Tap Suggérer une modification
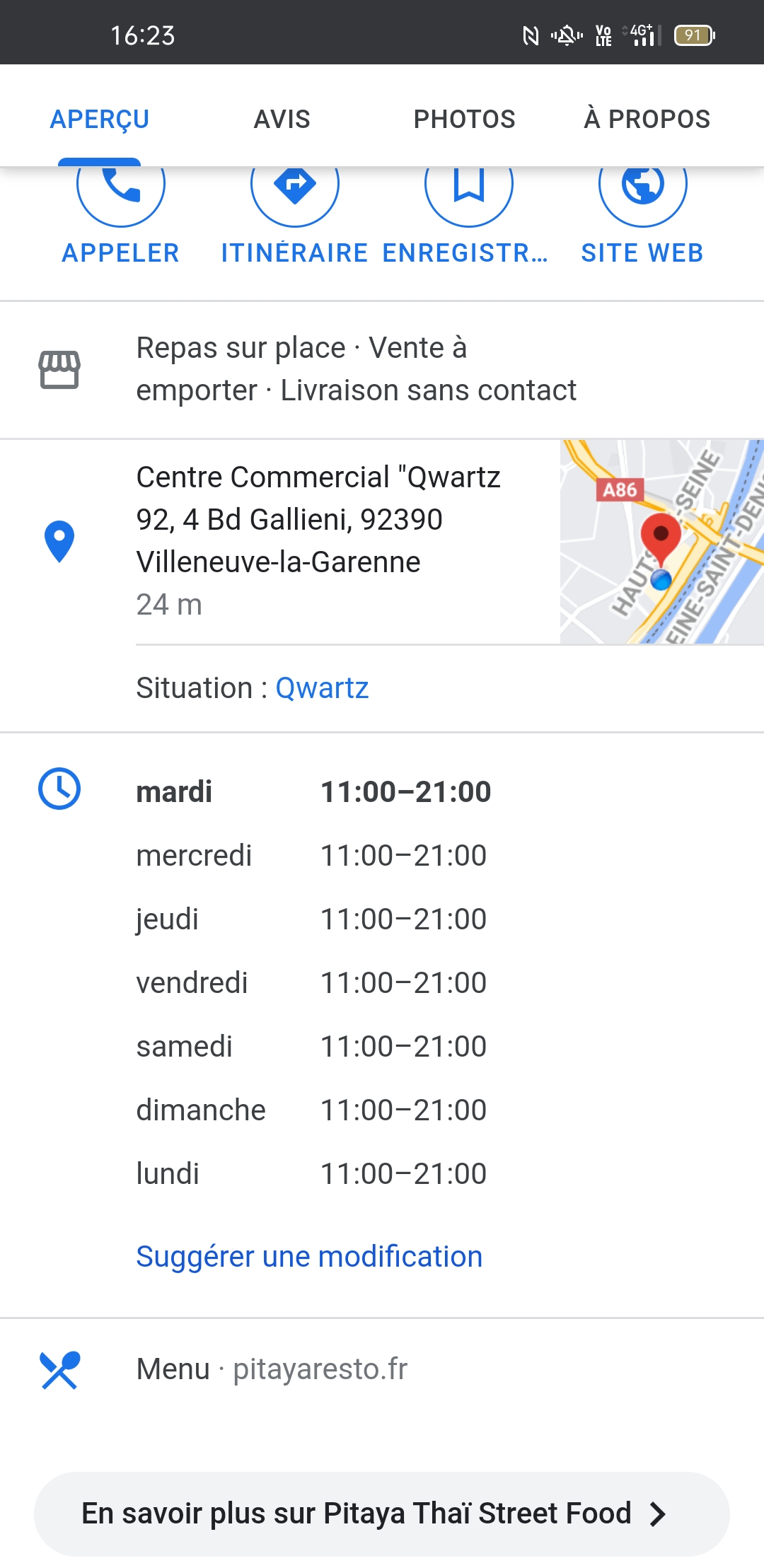The height and width of the screenshot is (1568, 764). (309, 1257)
